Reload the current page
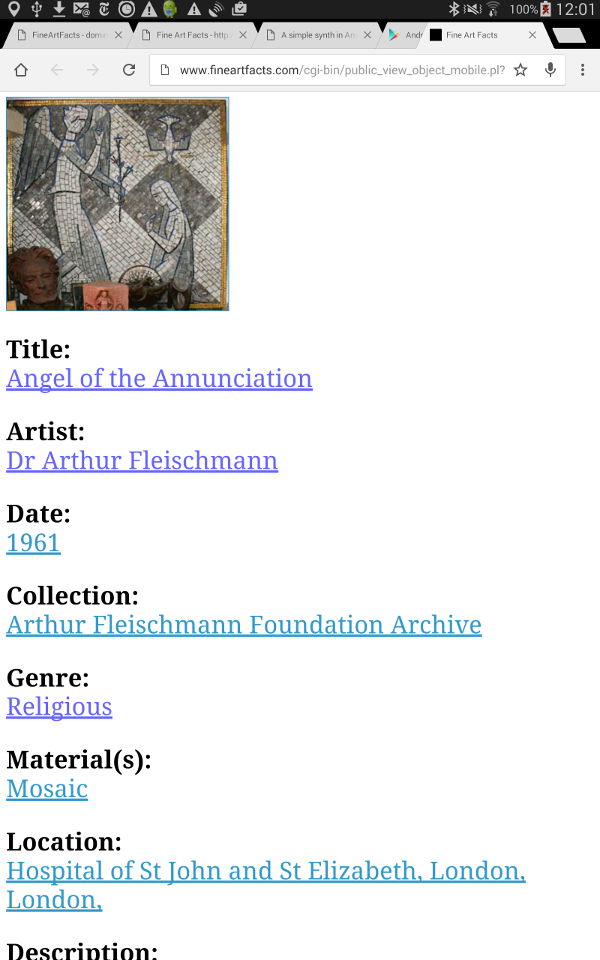 click(x=129, y=70)
